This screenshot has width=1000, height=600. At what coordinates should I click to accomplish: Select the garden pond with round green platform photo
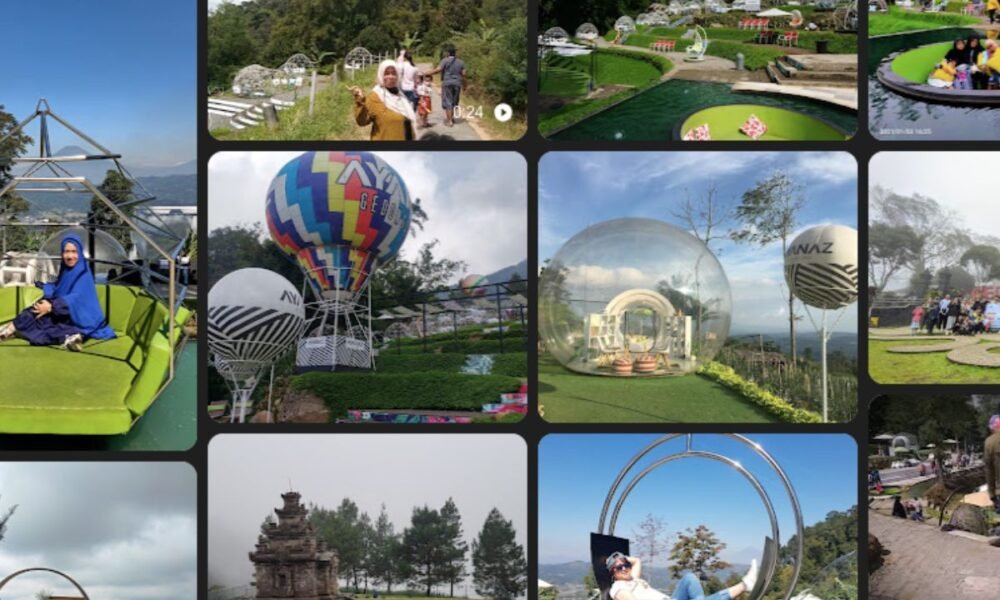click(x=697, y=70)
